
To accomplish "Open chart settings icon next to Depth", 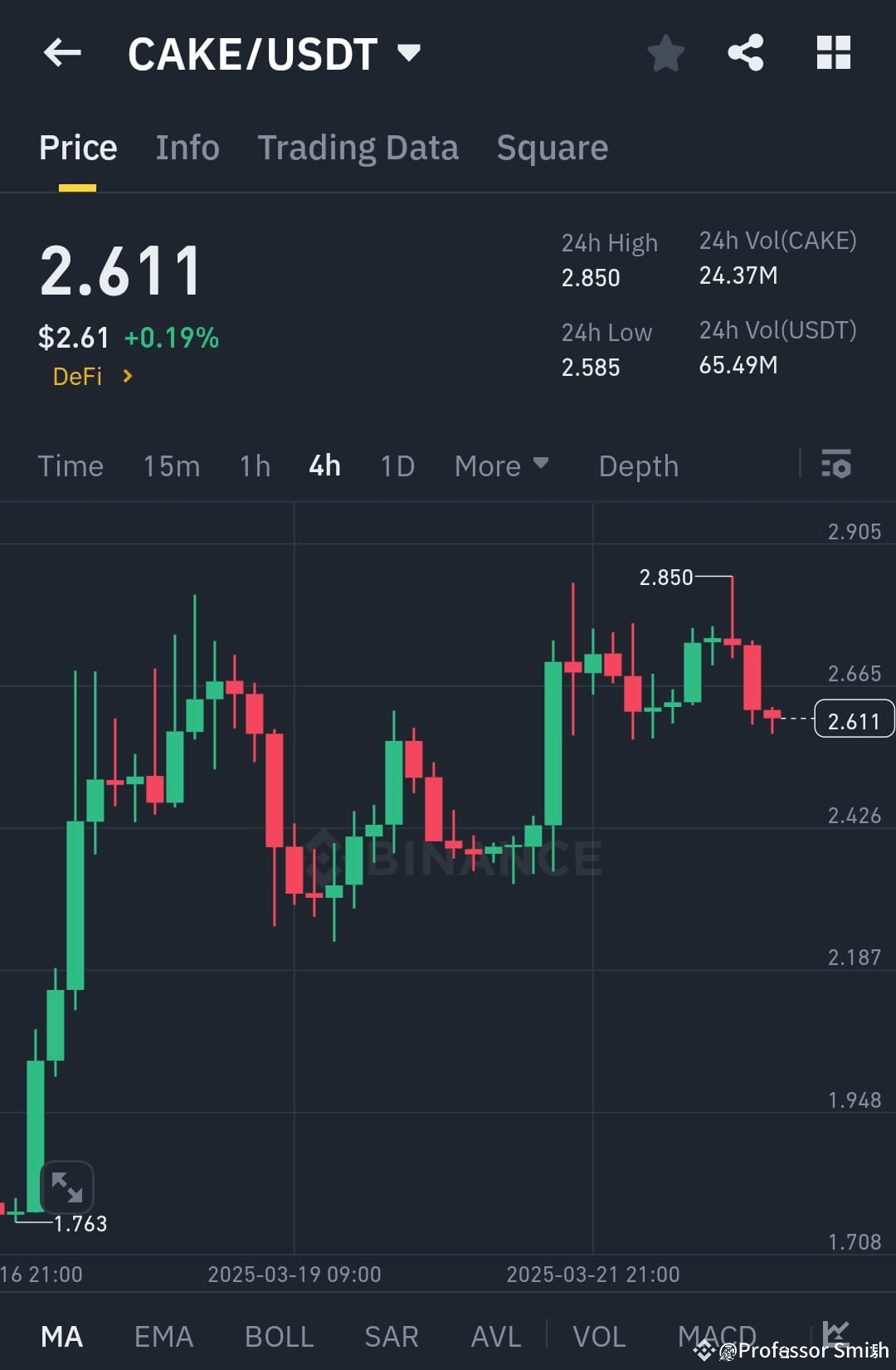I will coord(837,465).
